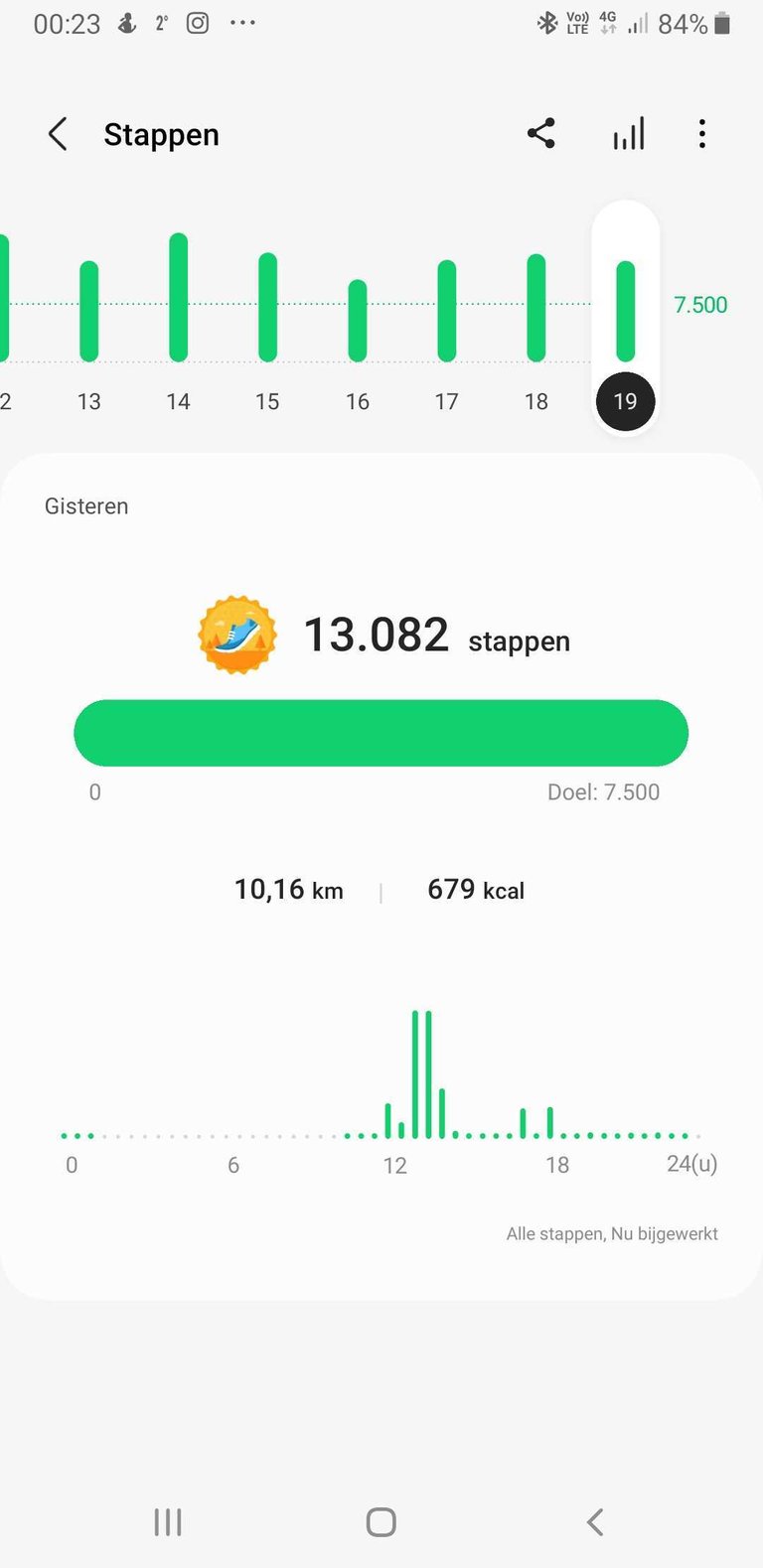This screenshot has width=763, height=1568.
Task: Go back from the Stappen screen
Action: [x=58, y=134]
